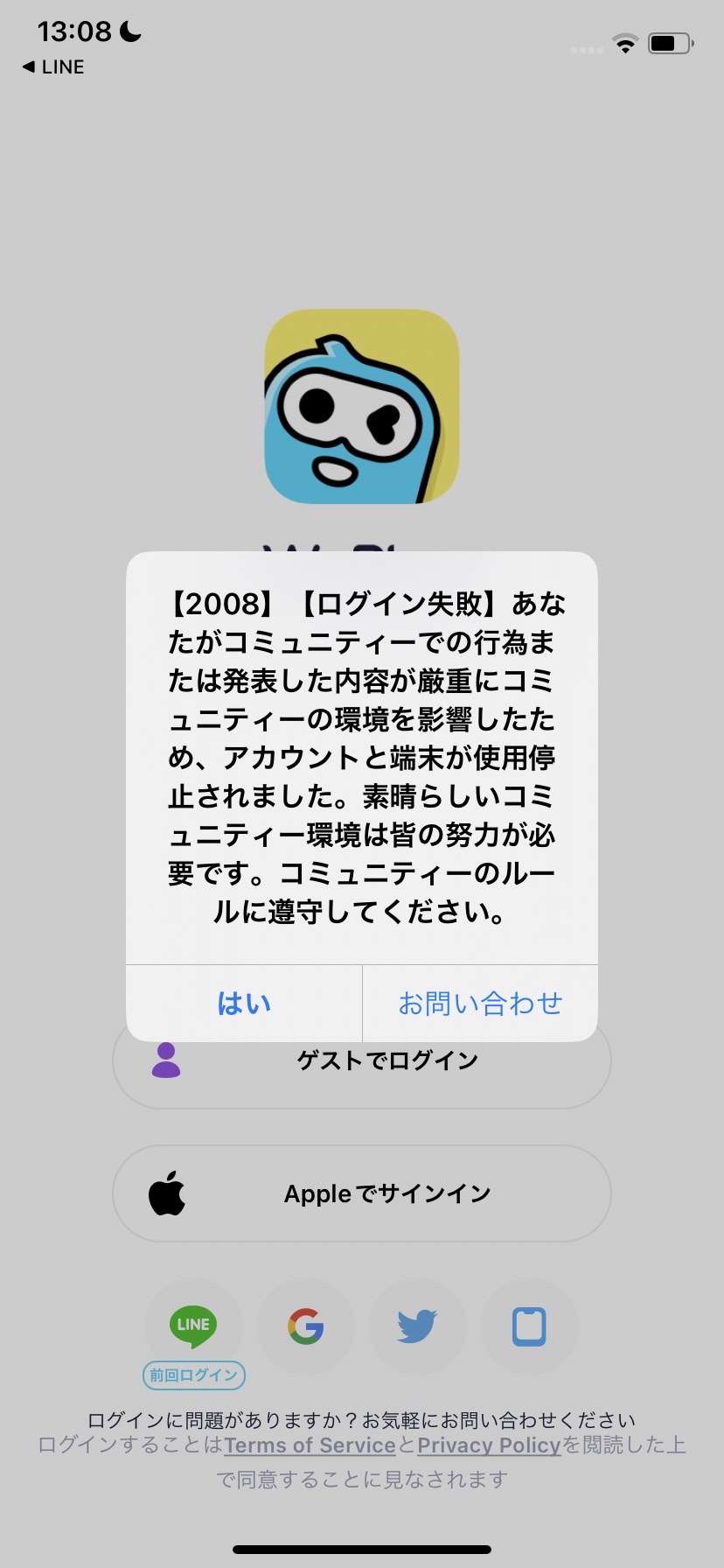The width and height of the screenshot is (724, 1568).
Task: Contact support about login problems link
Action: [362, 1419]
